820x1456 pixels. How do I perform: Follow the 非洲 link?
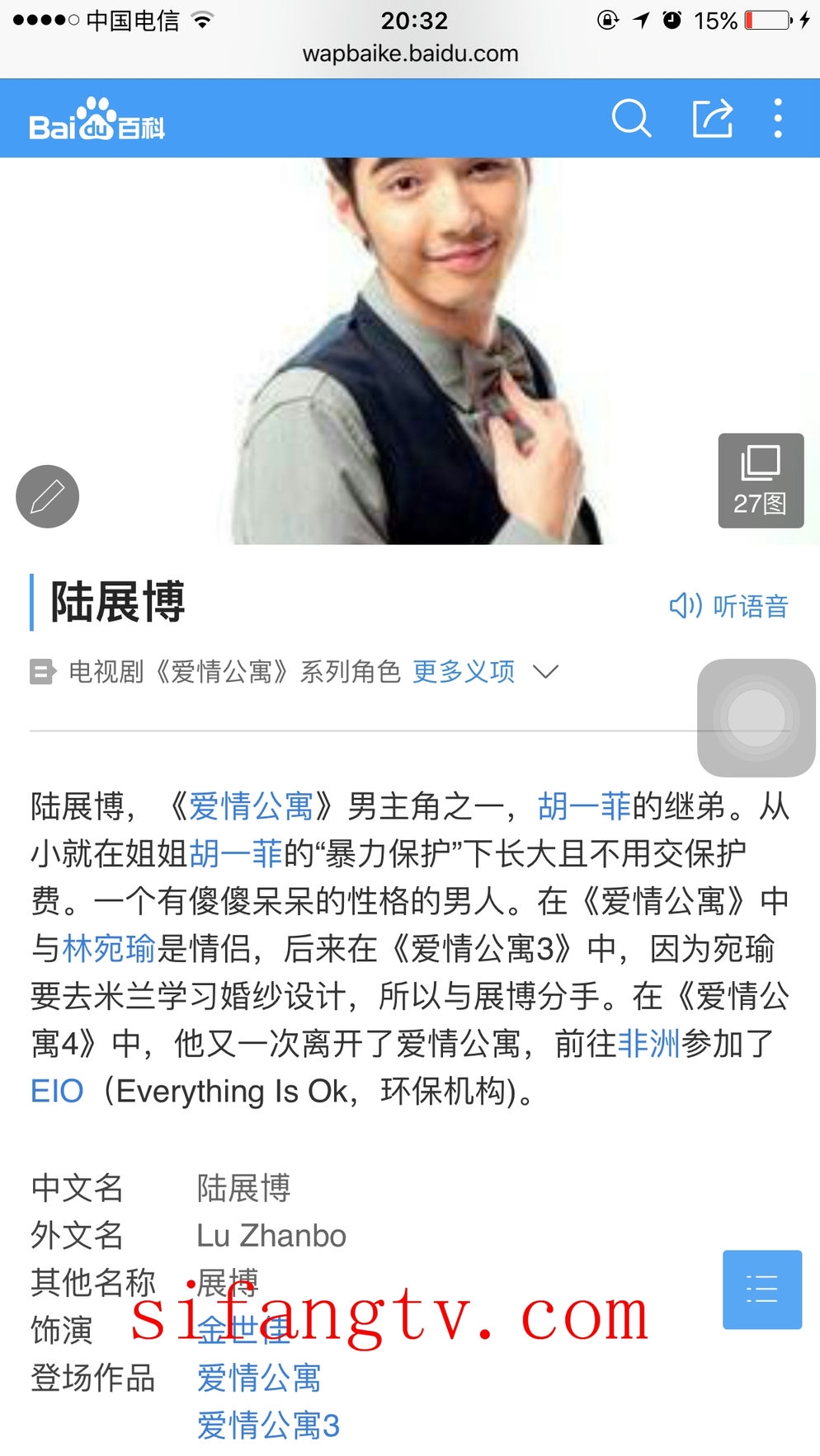click(648, 1044)
